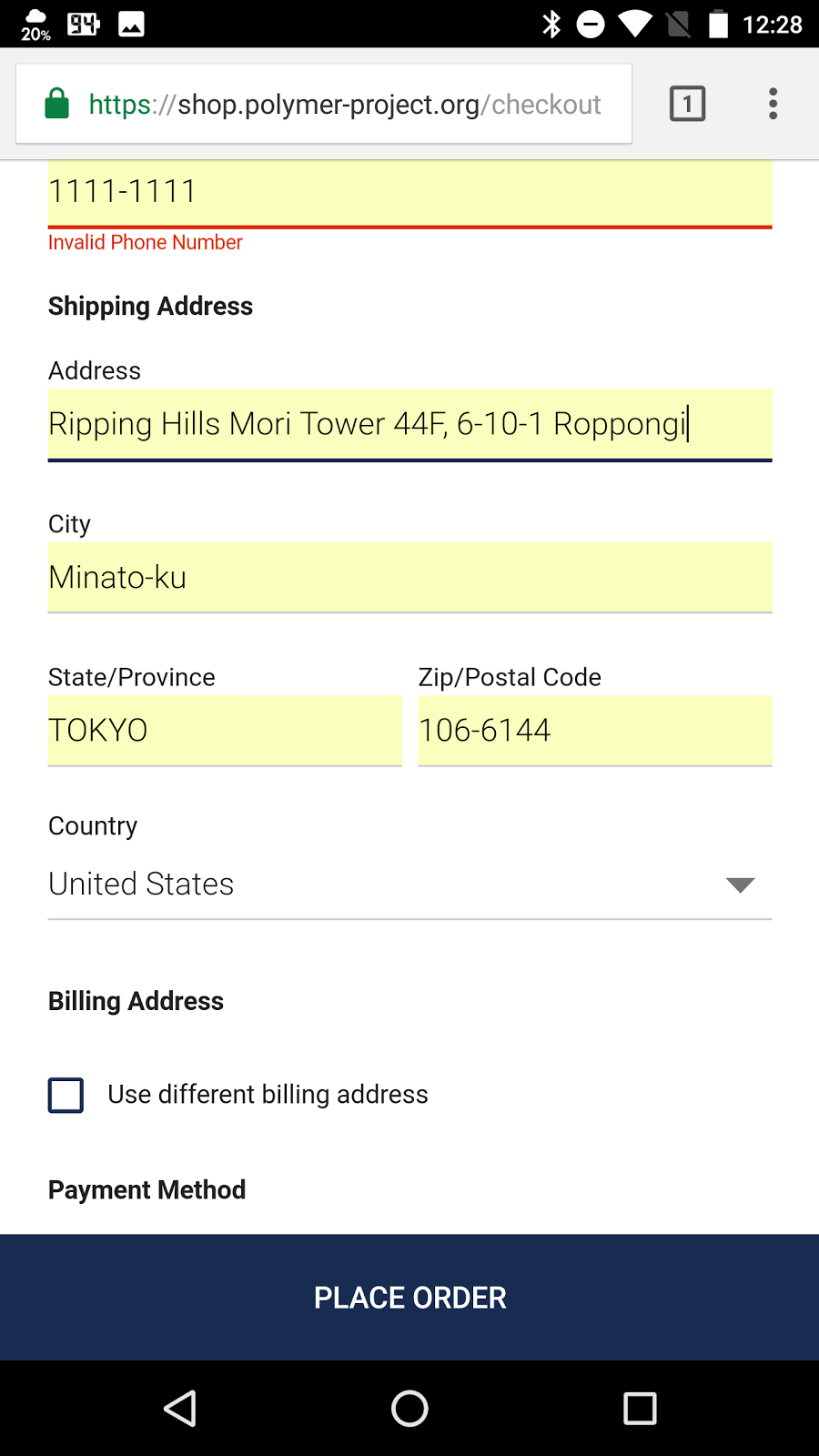
Task: Click the HTTPS padlock security icon
Action: point(56,104)
